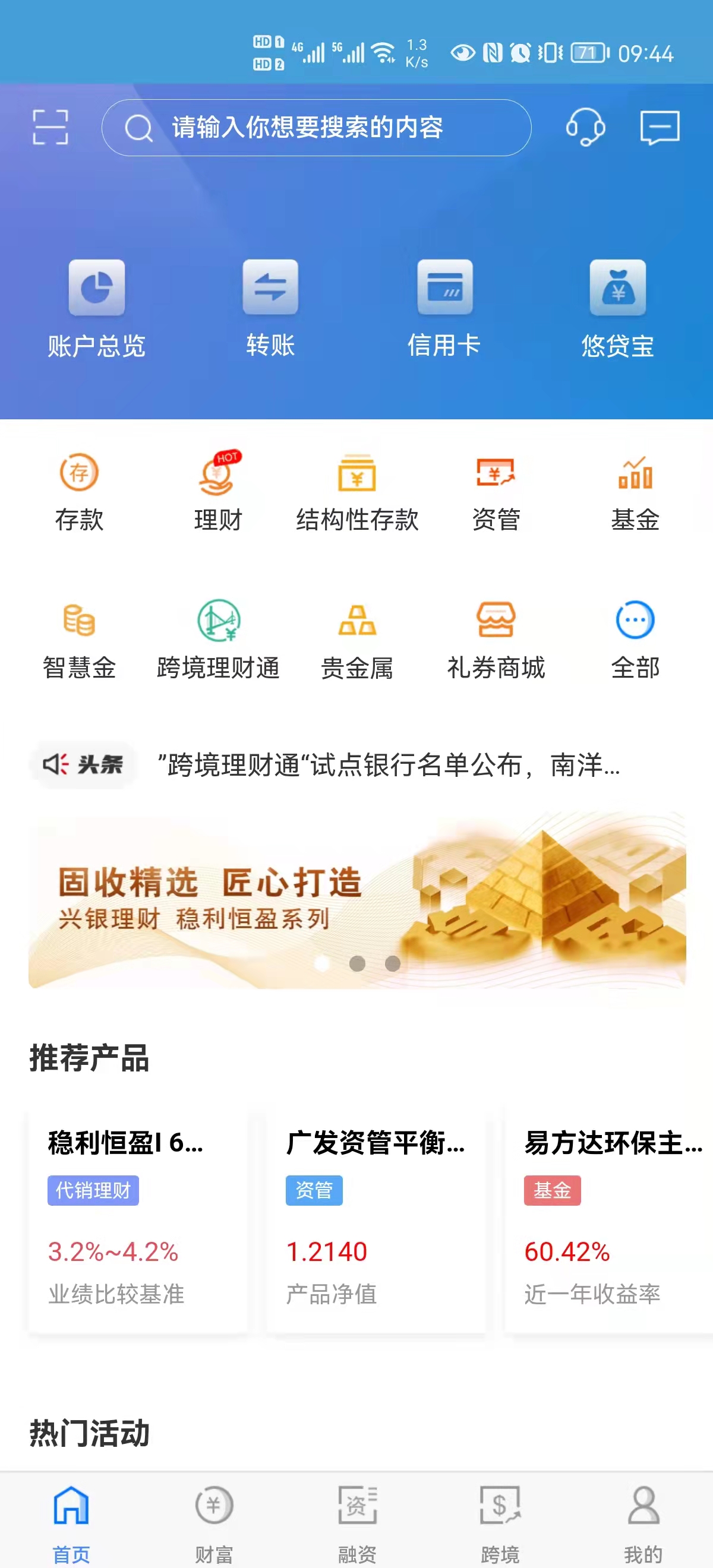Read the 头条 headline about 跨境理财通
The height and width of the screenshot is (1568, 713).
pyautogui.click(x=389, y=765)
